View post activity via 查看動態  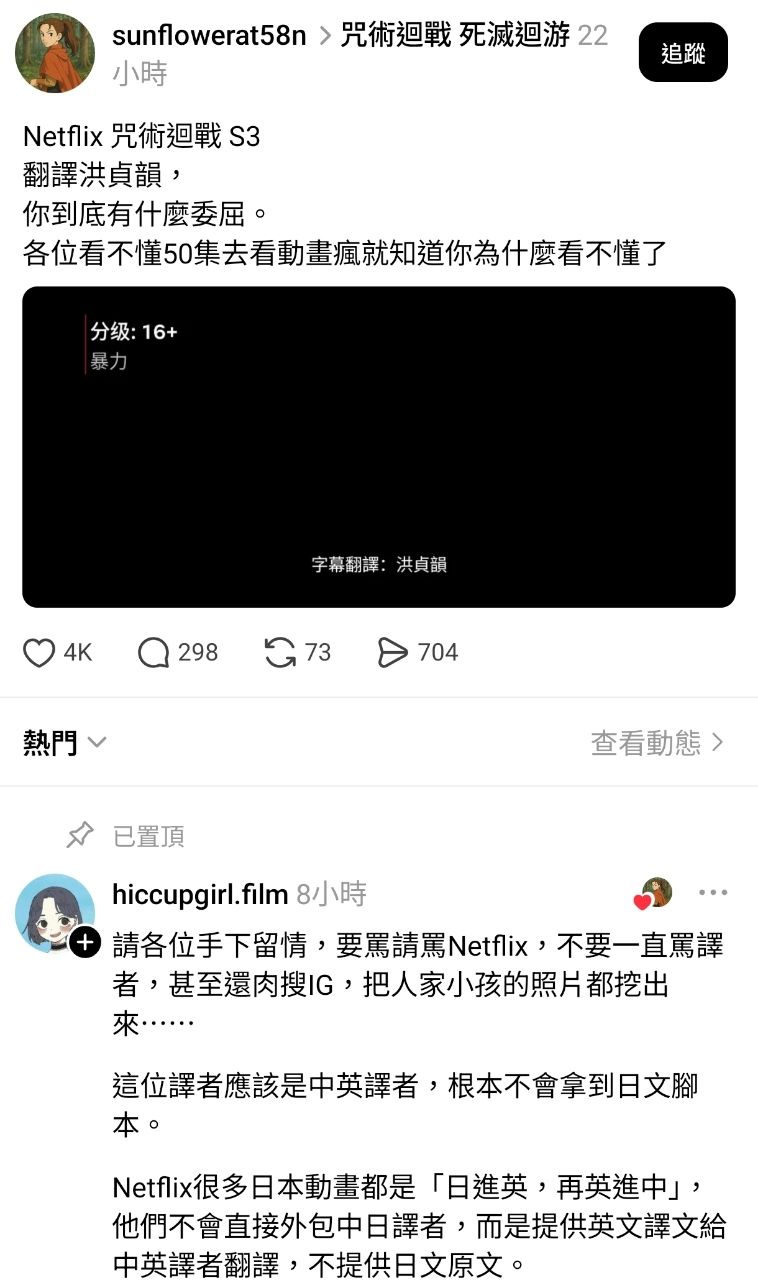(657, 743)
